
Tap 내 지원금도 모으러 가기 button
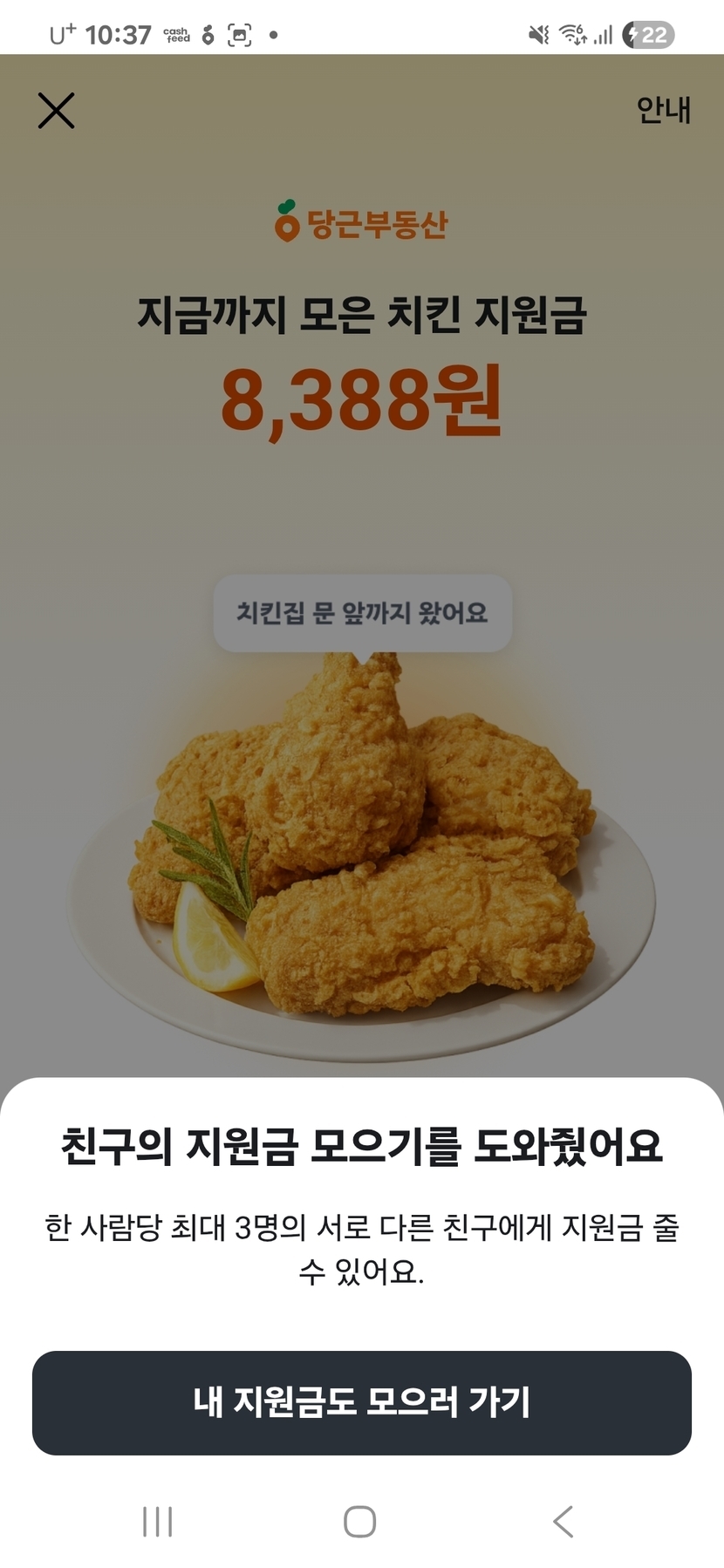(x=362, y=1402)
